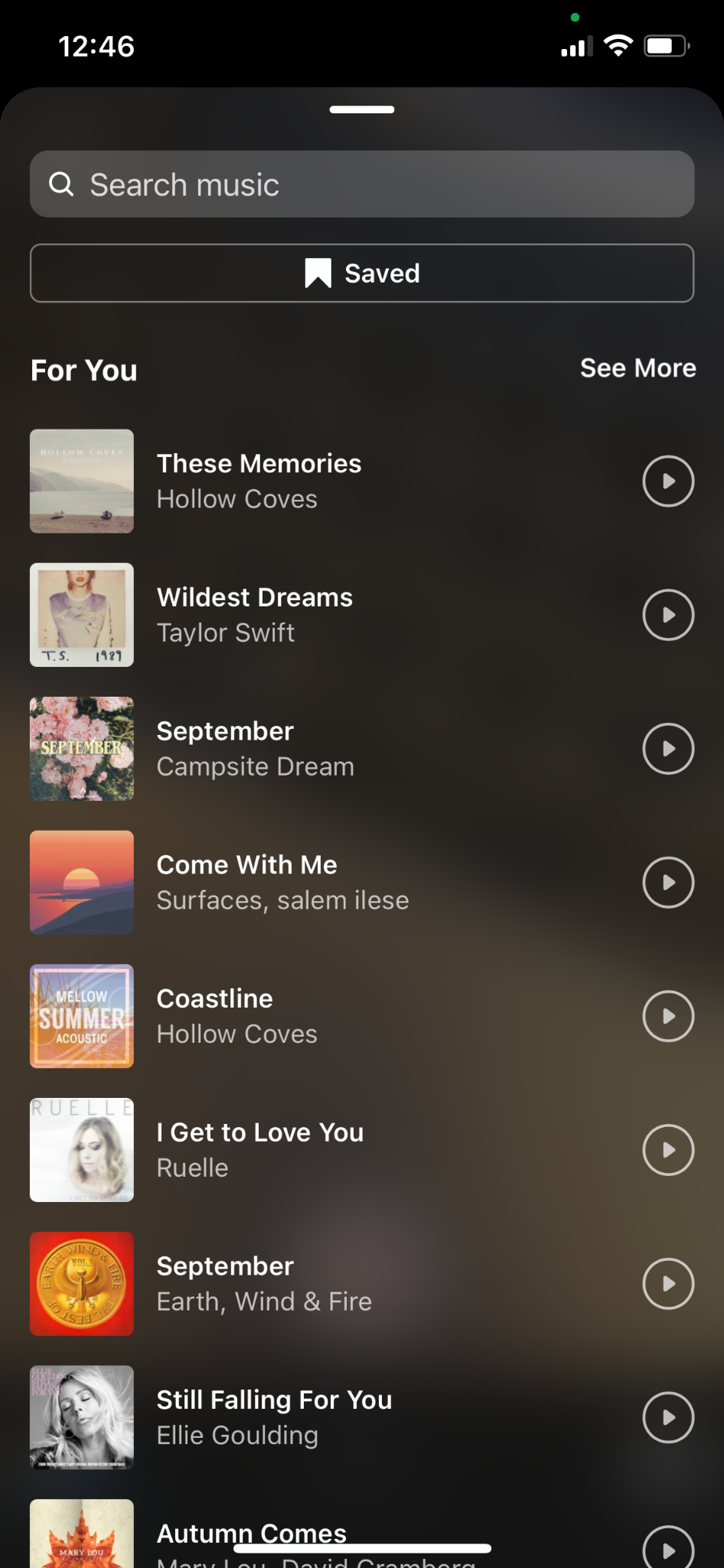Click the search magnifying glass icon
The image size is (724, 1568).
[x=62, y=184]
